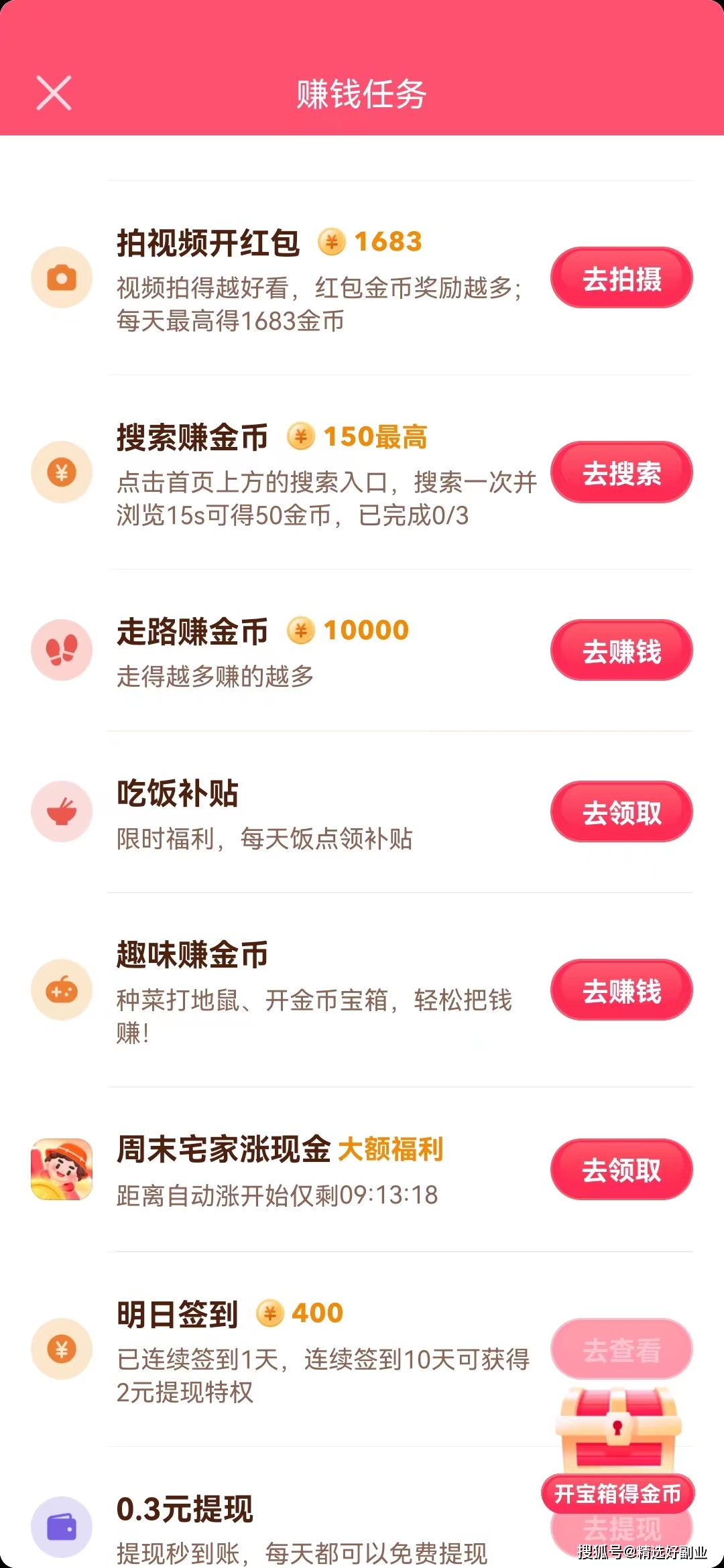
Task: Select the ¥ coin icon beside 搜索赚金币
Action: (x=62, y=472)
